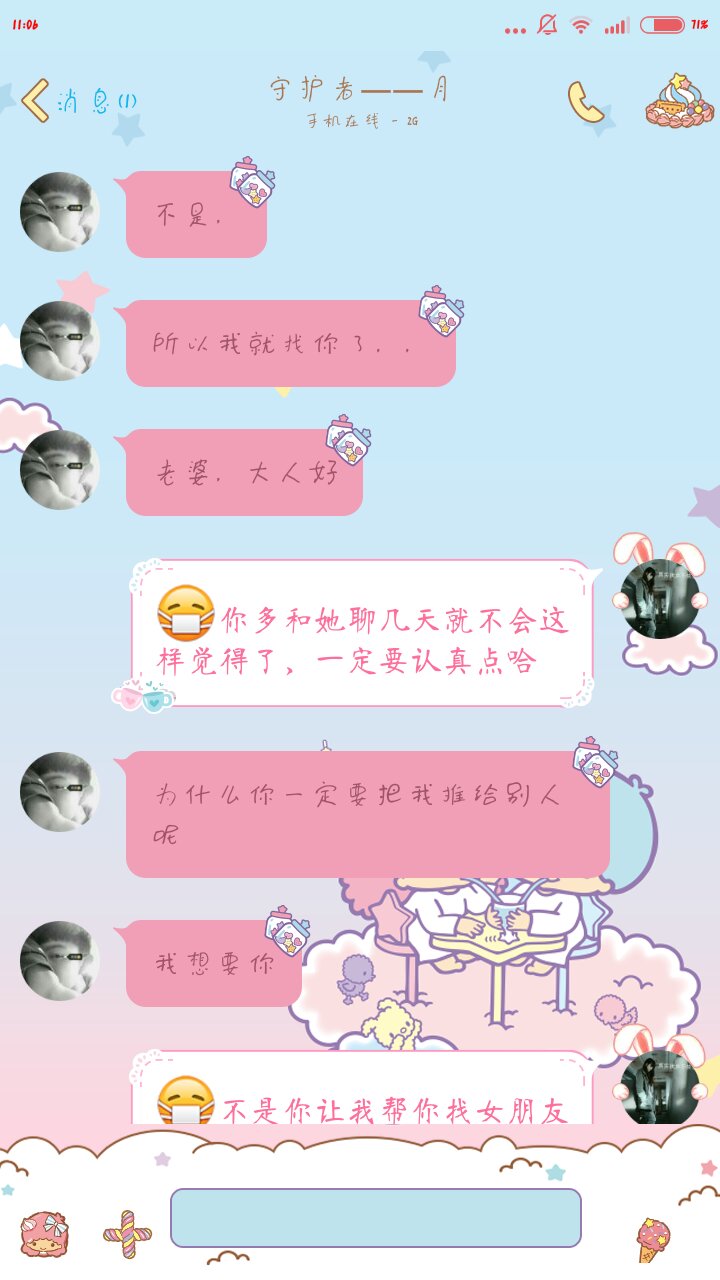Open chat profile via cake icon
The image size is (720, 1280).
(679, 101)
